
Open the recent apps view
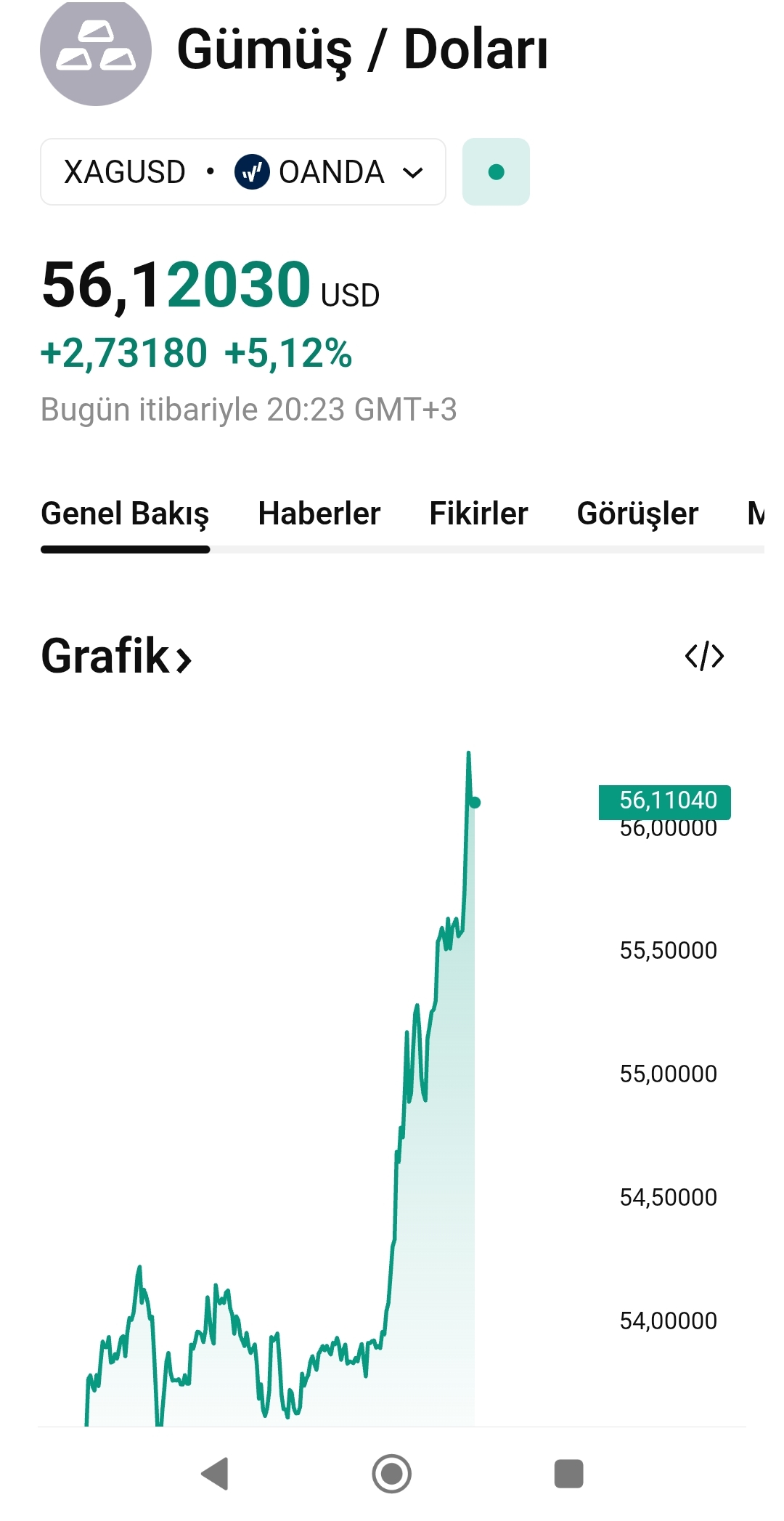pos(568,1474)
